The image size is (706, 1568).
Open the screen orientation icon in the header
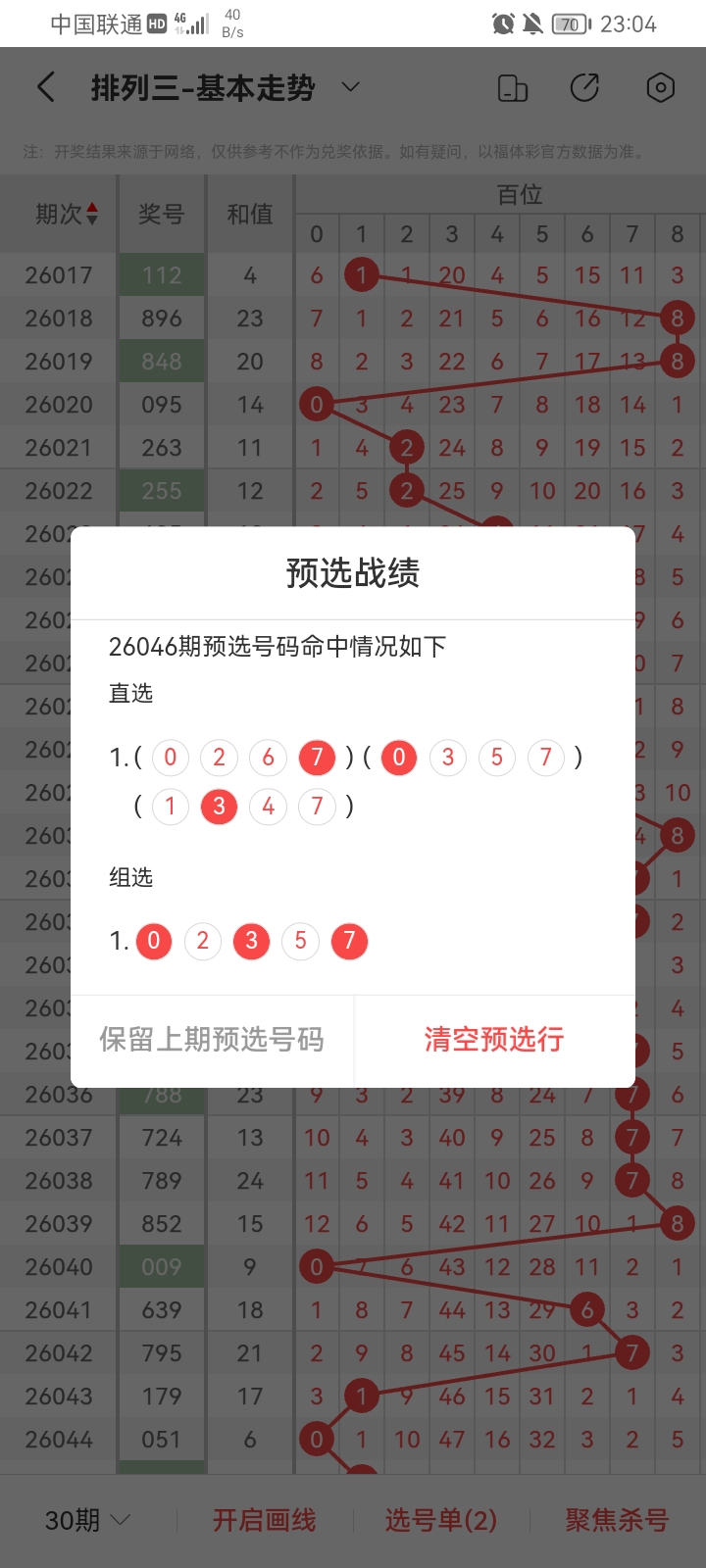pos(513,88)
